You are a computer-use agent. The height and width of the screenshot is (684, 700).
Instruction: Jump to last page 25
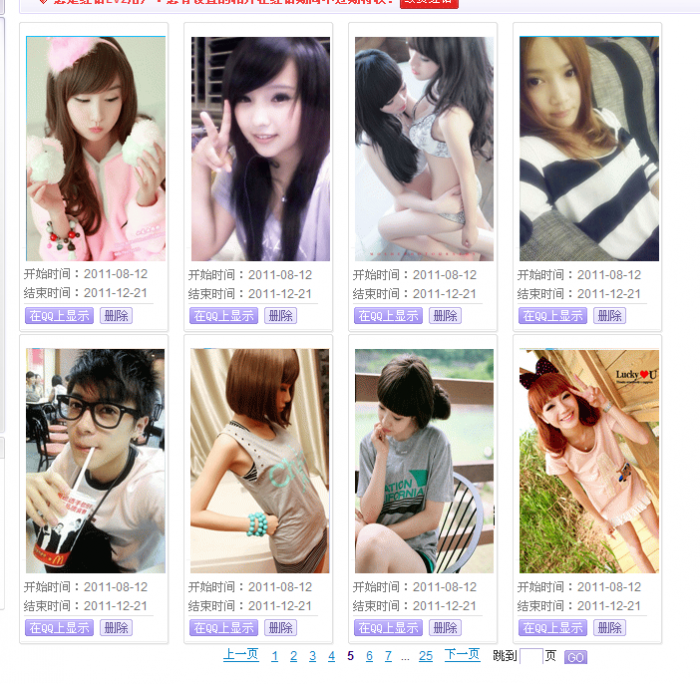426,656
